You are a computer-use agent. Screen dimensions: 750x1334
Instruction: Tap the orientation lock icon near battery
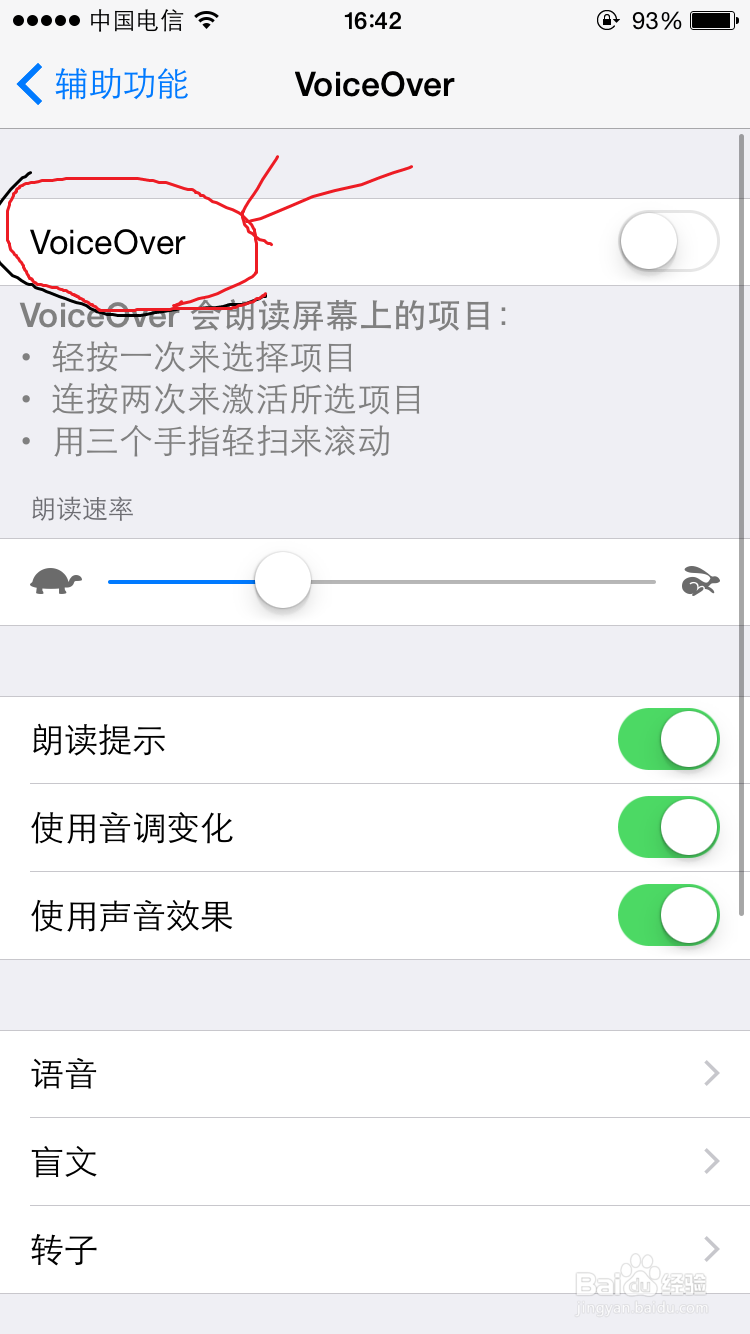pyautogui.click(x=608, y=18)
